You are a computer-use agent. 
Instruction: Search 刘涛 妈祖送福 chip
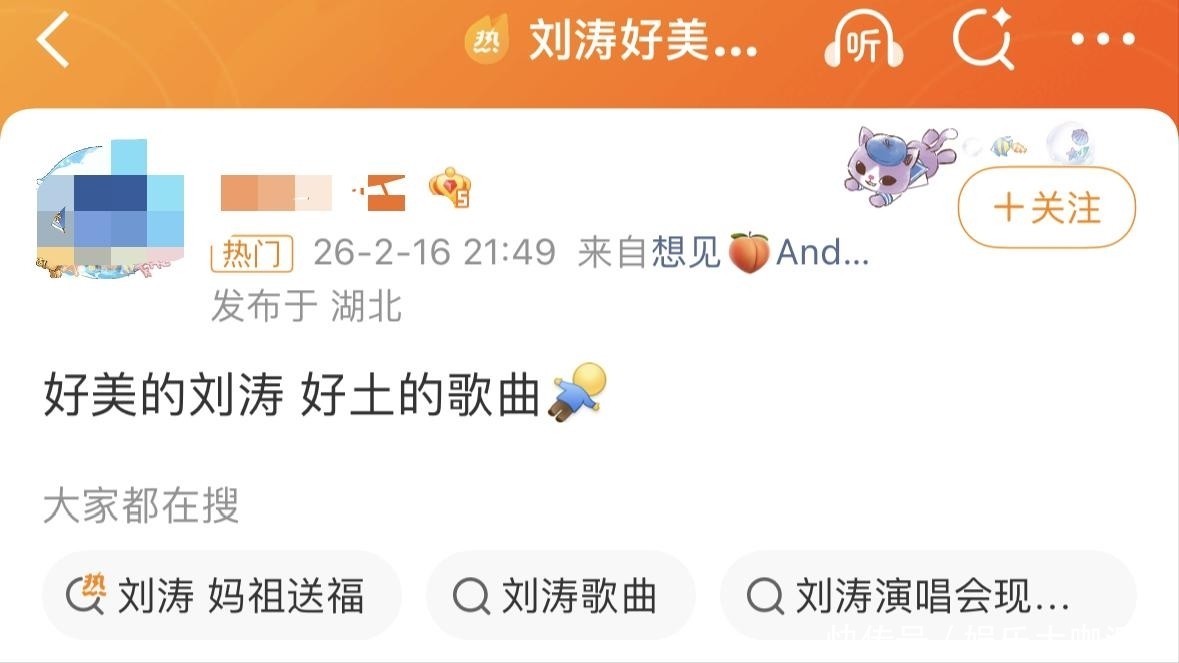click(222, 596)
